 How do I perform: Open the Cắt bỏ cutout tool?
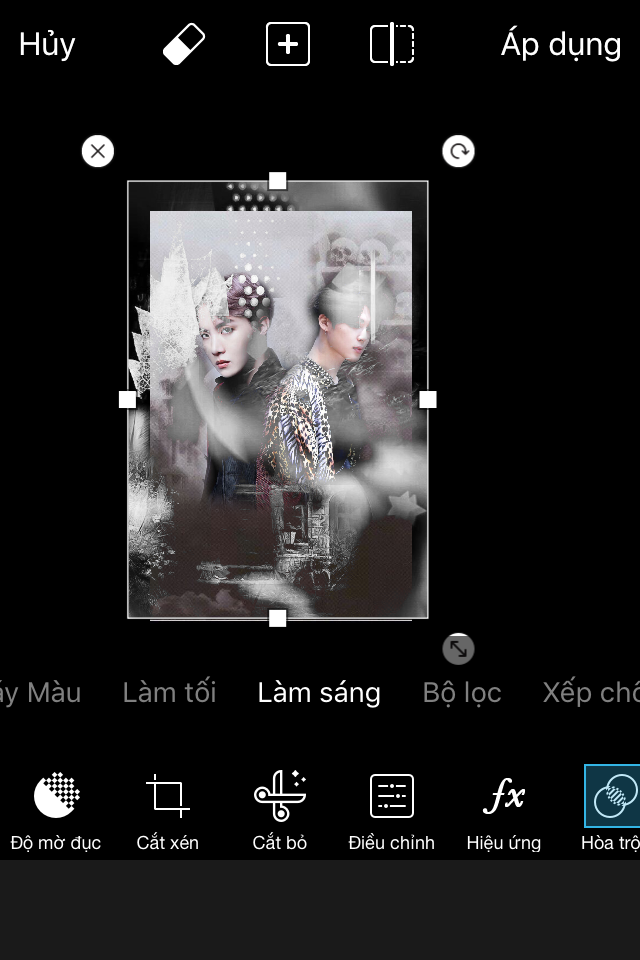(x=280, y=810)
